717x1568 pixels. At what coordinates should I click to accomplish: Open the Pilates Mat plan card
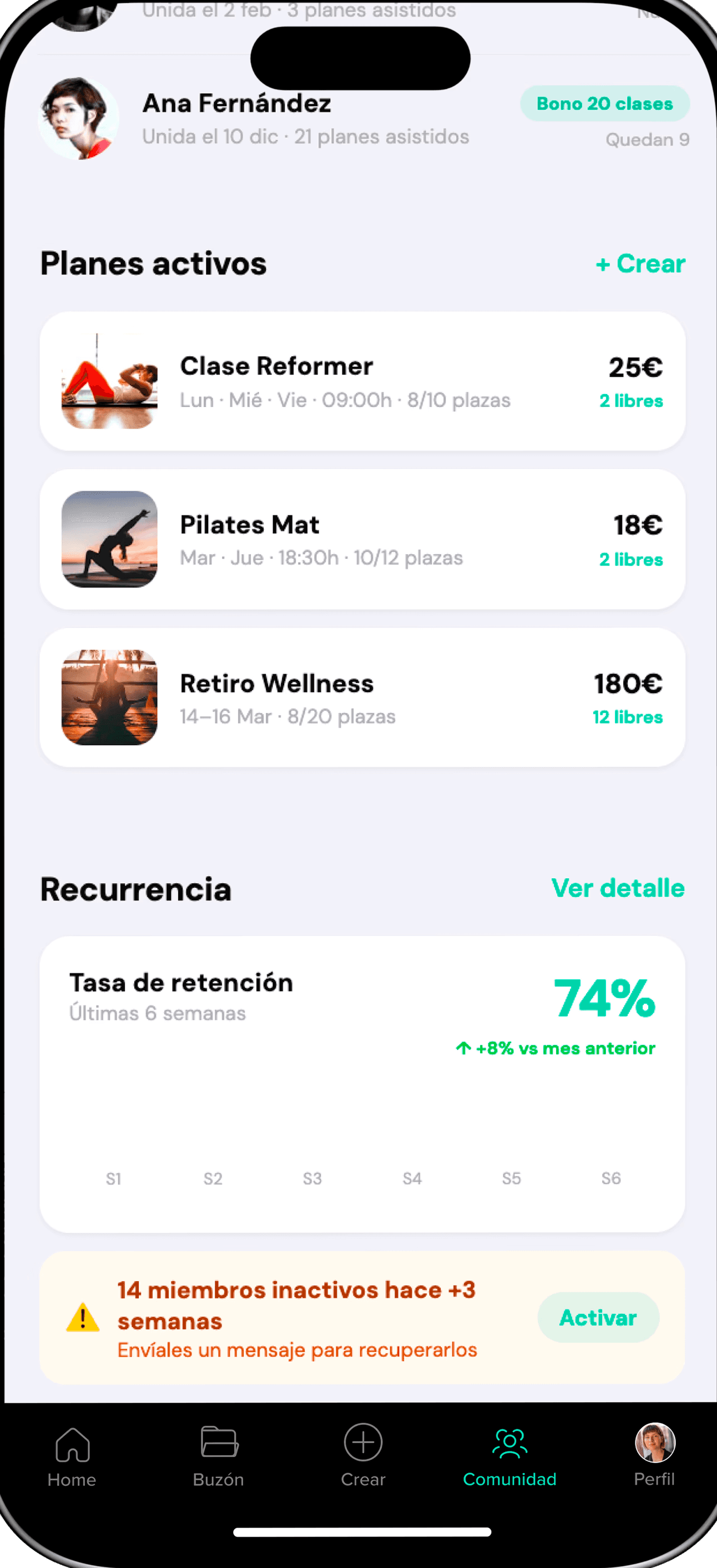(x=362, y=539)
